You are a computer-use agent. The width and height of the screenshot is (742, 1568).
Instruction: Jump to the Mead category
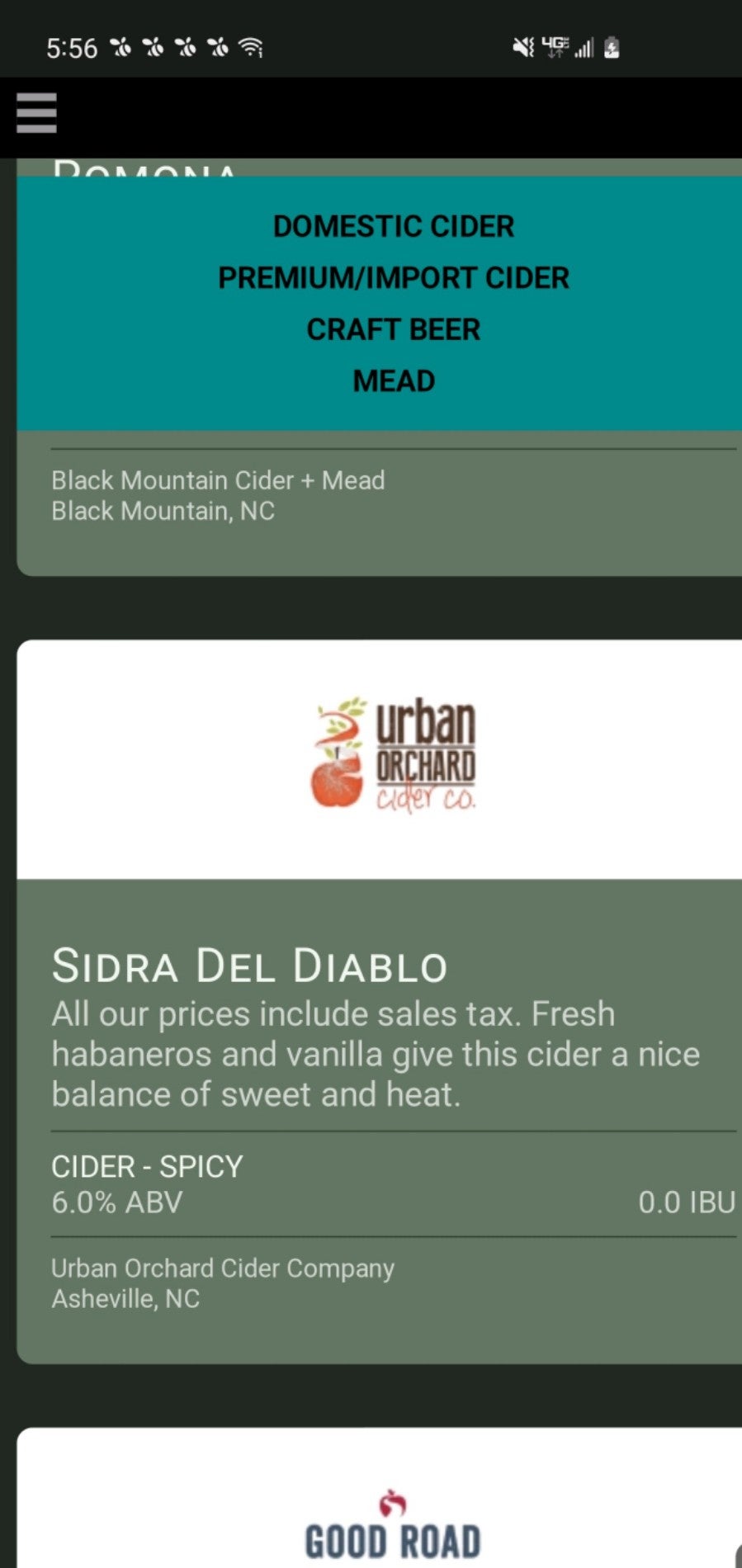[394, 381]
